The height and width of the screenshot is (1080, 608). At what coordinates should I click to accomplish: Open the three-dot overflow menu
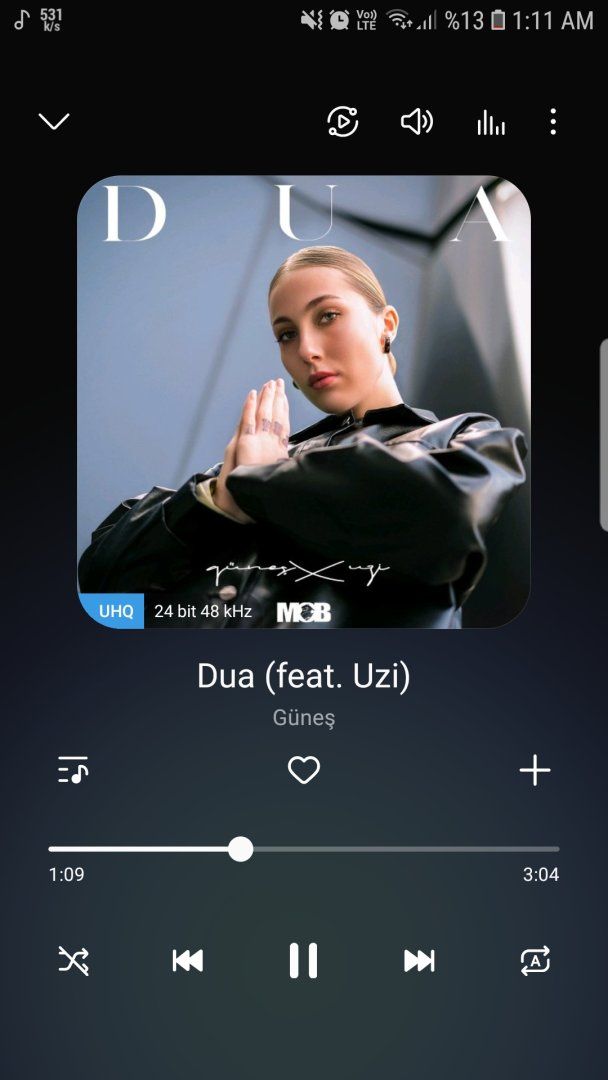coord(553,122)
